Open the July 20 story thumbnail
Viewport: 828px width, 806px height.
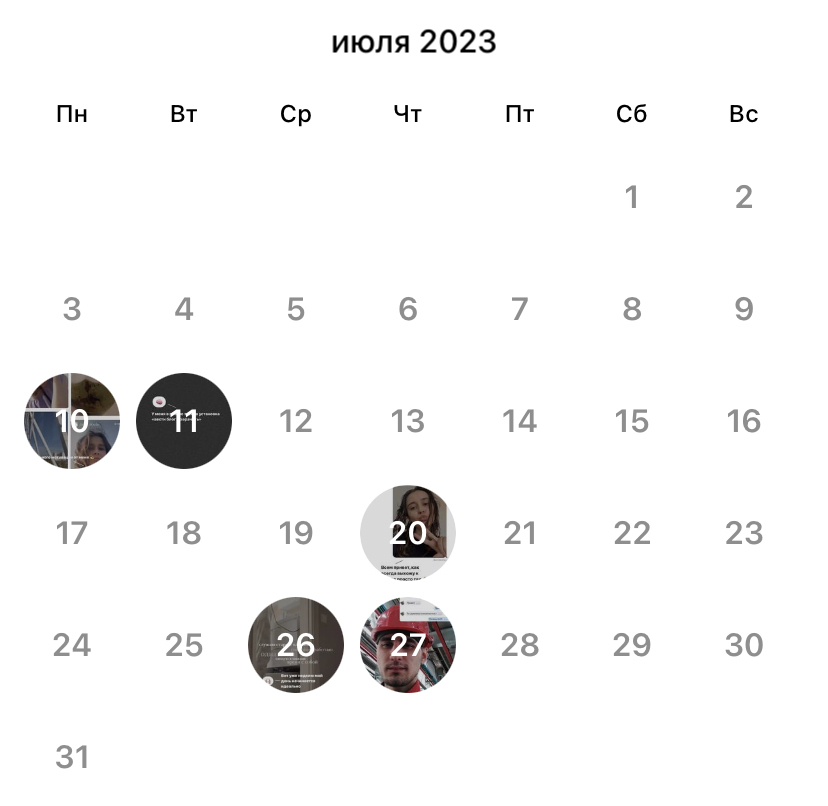(408, 533)
